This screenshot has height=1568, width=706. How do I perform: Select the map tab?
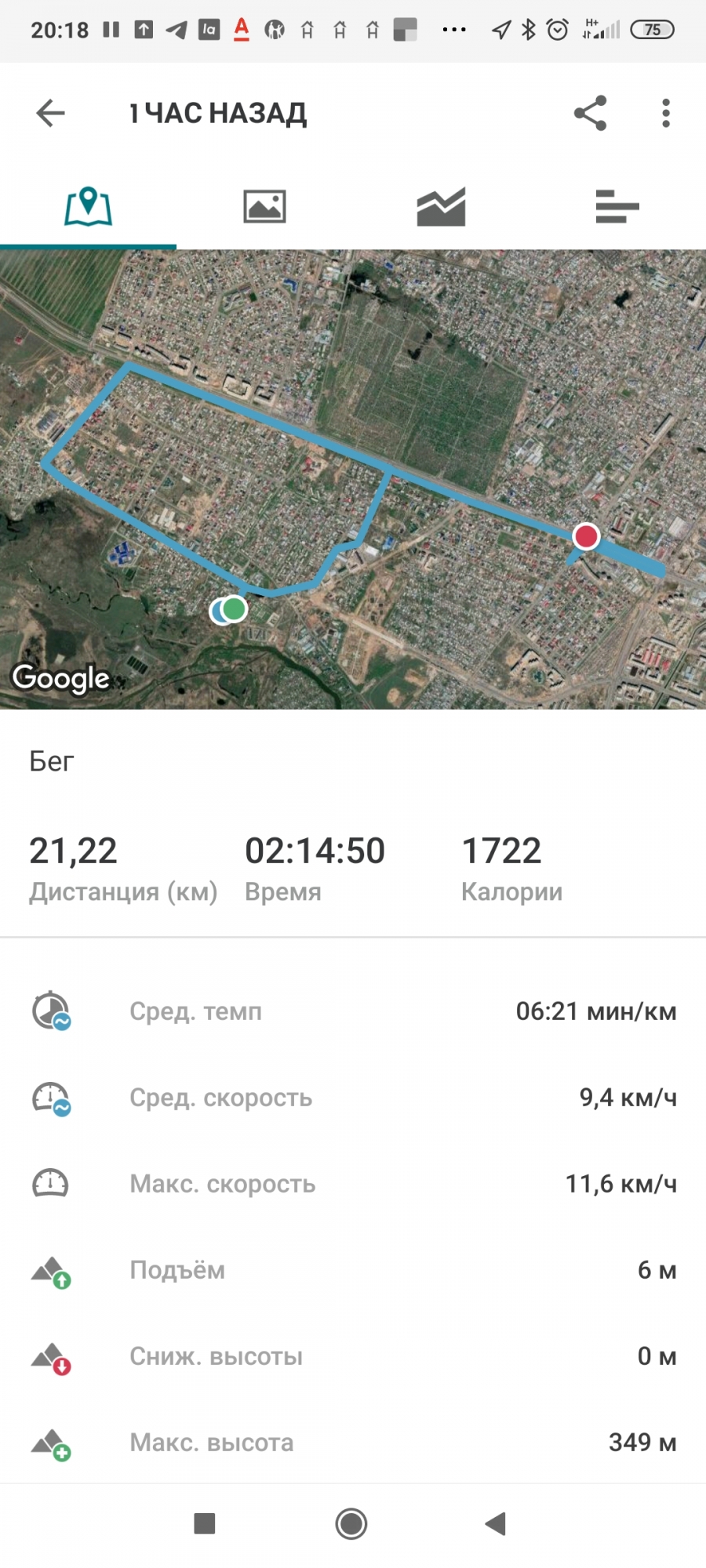point(88,207)
